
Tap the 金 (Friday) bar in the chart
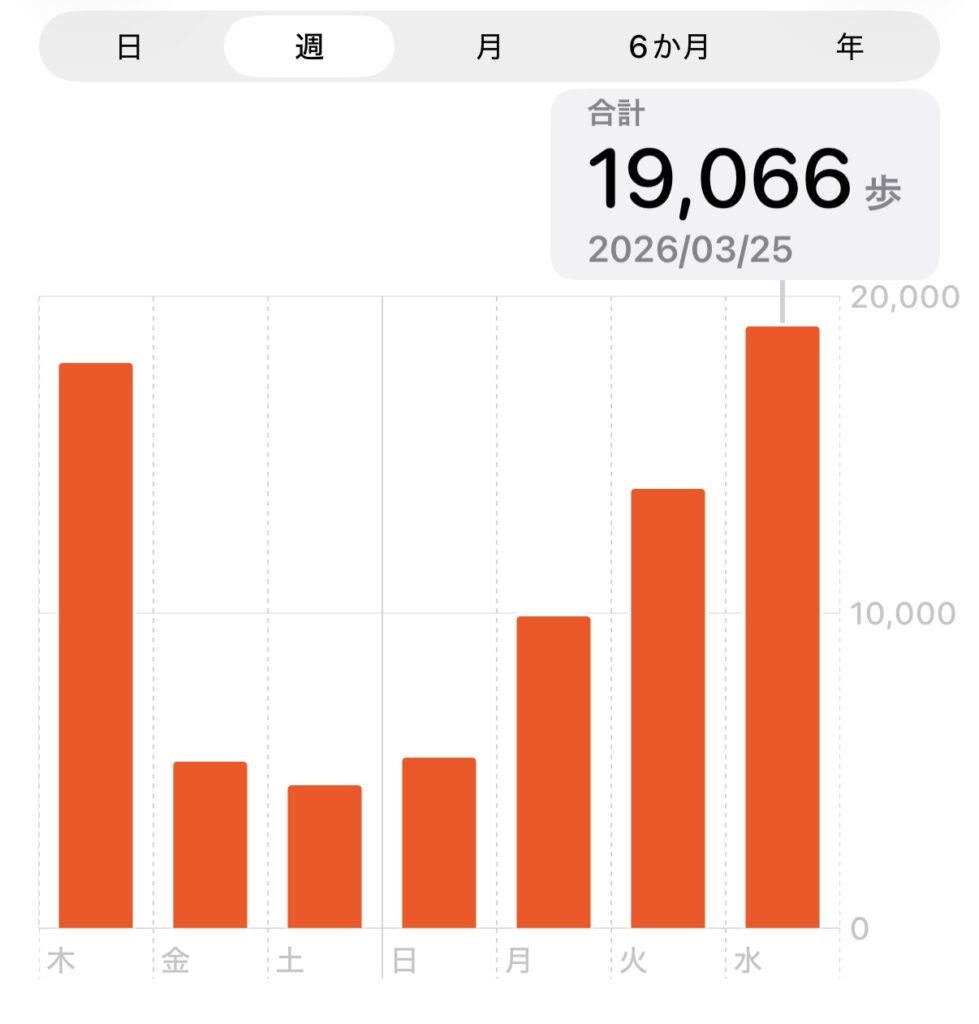[x=210, y=844]
